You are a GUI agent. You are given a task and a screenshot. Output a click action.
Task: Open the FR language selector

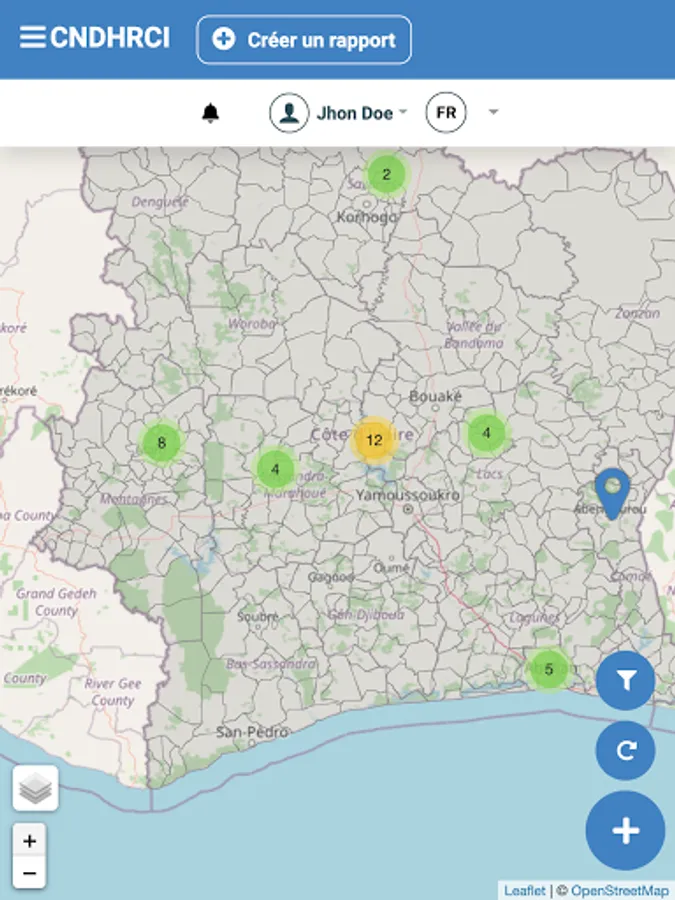(x=447, y=113)
